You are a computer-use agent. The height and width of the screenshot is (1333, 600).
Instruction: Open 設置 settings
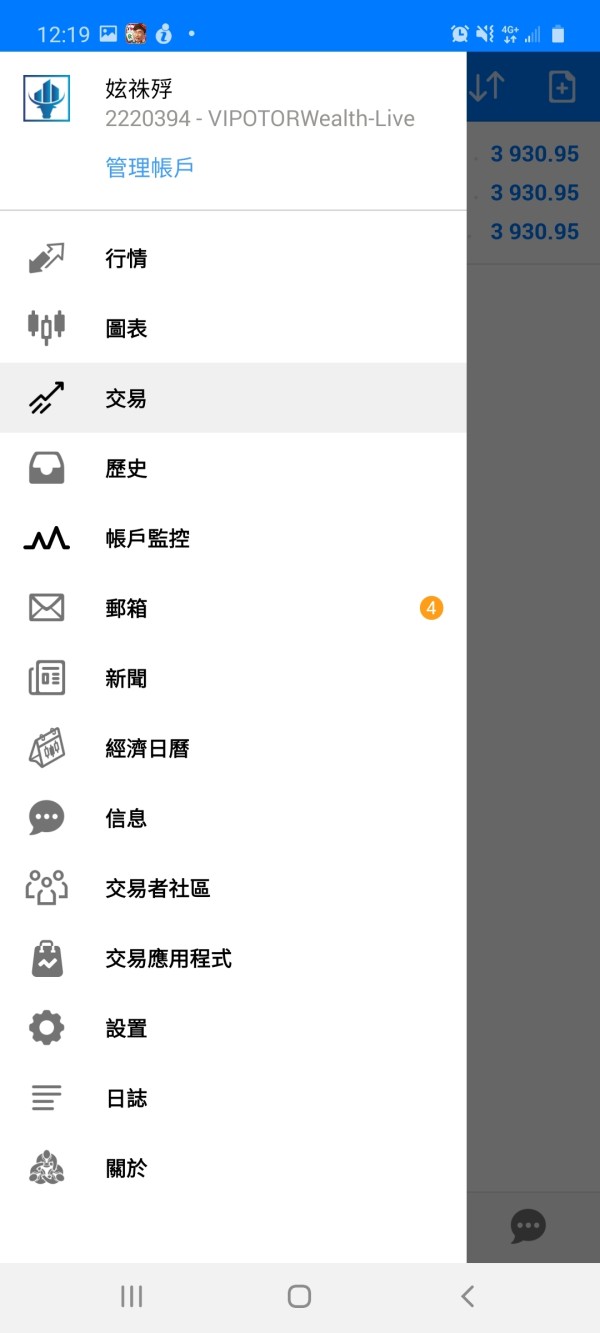tap(233, 1029)
